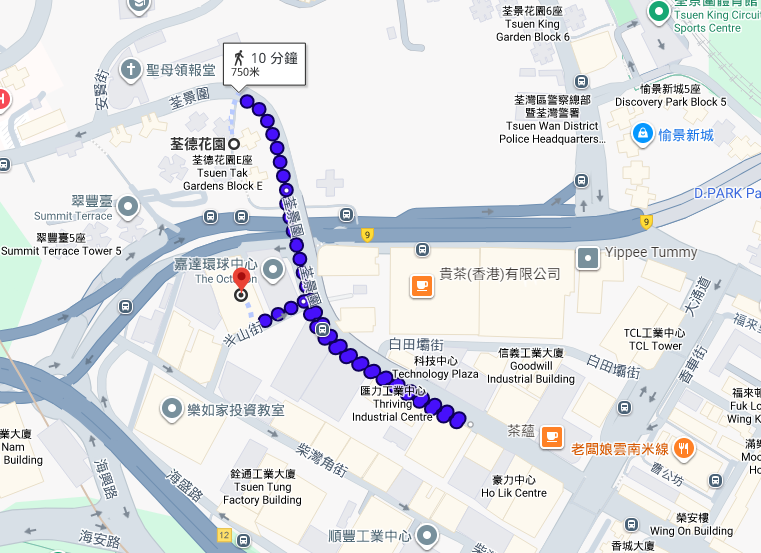Open the Summit Terrace place marker
The image size is (761, 553).
[x=128, y=207]
